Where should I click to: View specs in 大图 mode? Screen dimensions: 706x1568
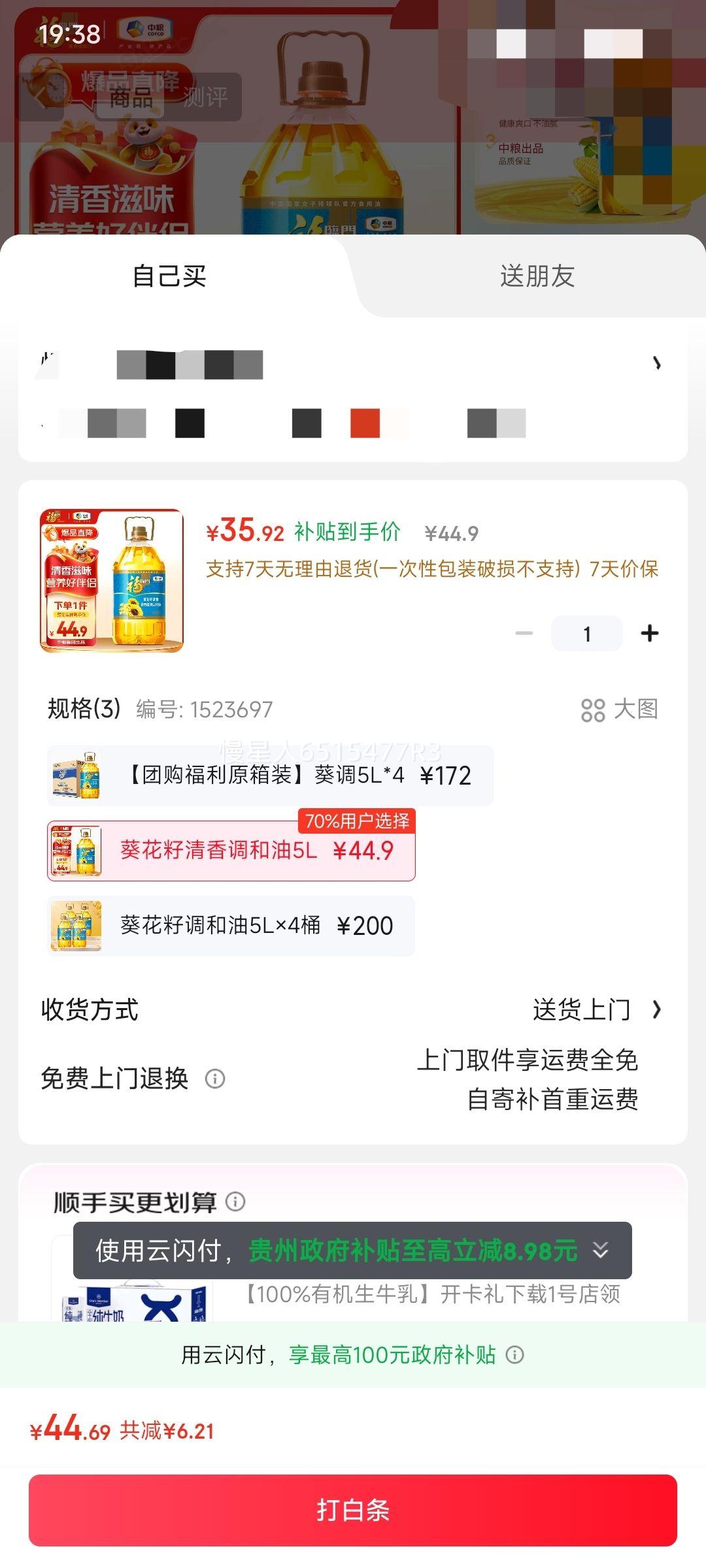[x=619, y=710]
